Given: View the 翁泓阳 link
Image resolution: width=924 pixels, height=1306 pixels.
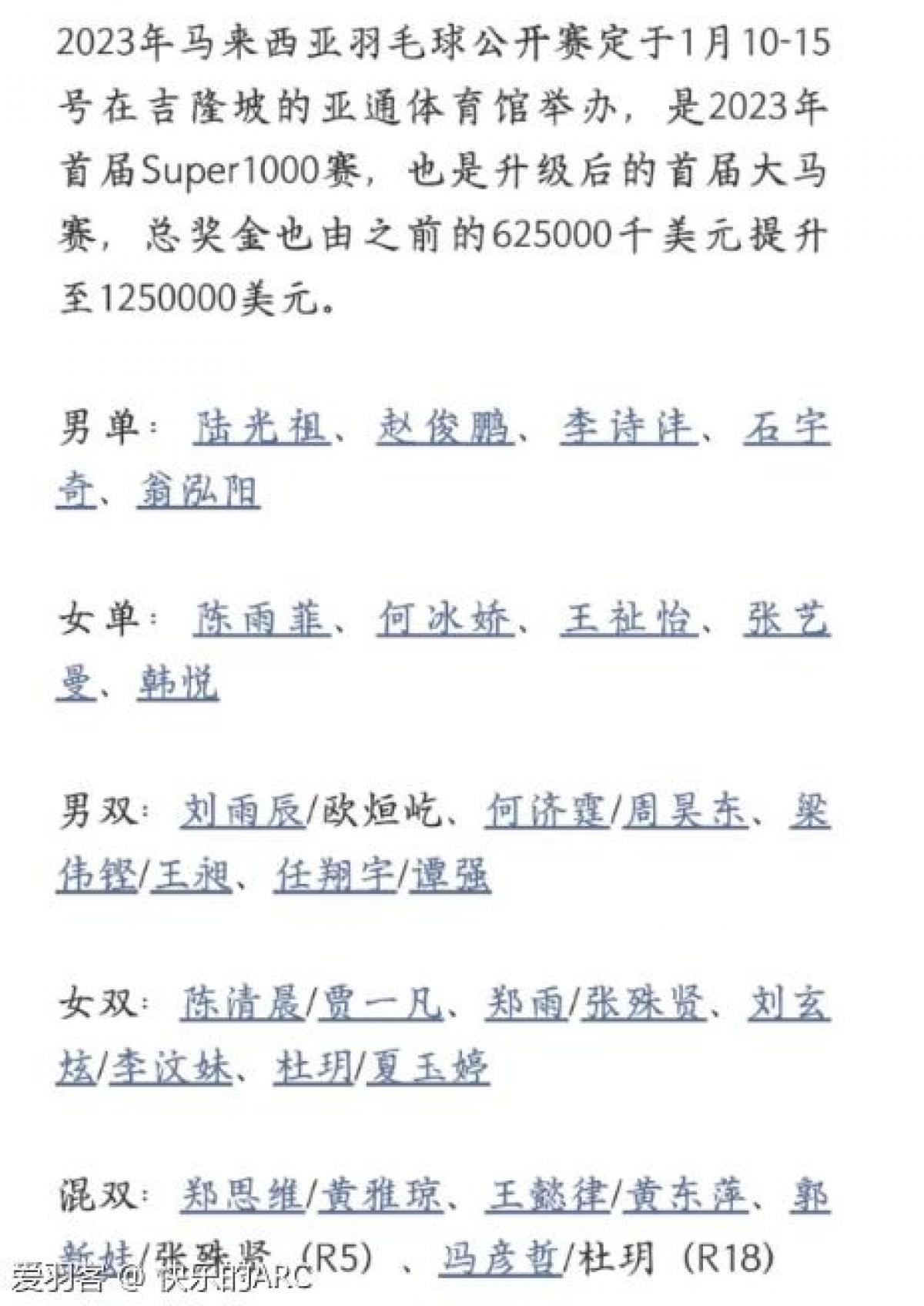Looking at the screenshot, I should 199,491.
